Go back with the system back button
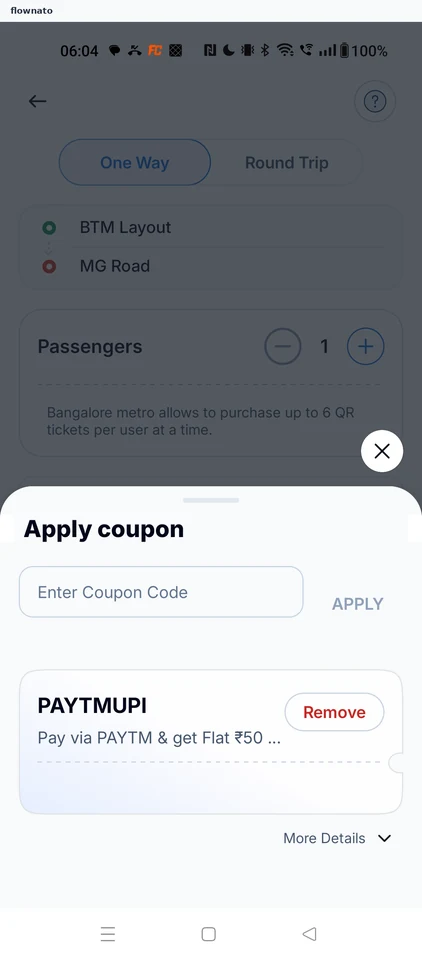Viewport: 422px width, 960px height. [309, 934]
